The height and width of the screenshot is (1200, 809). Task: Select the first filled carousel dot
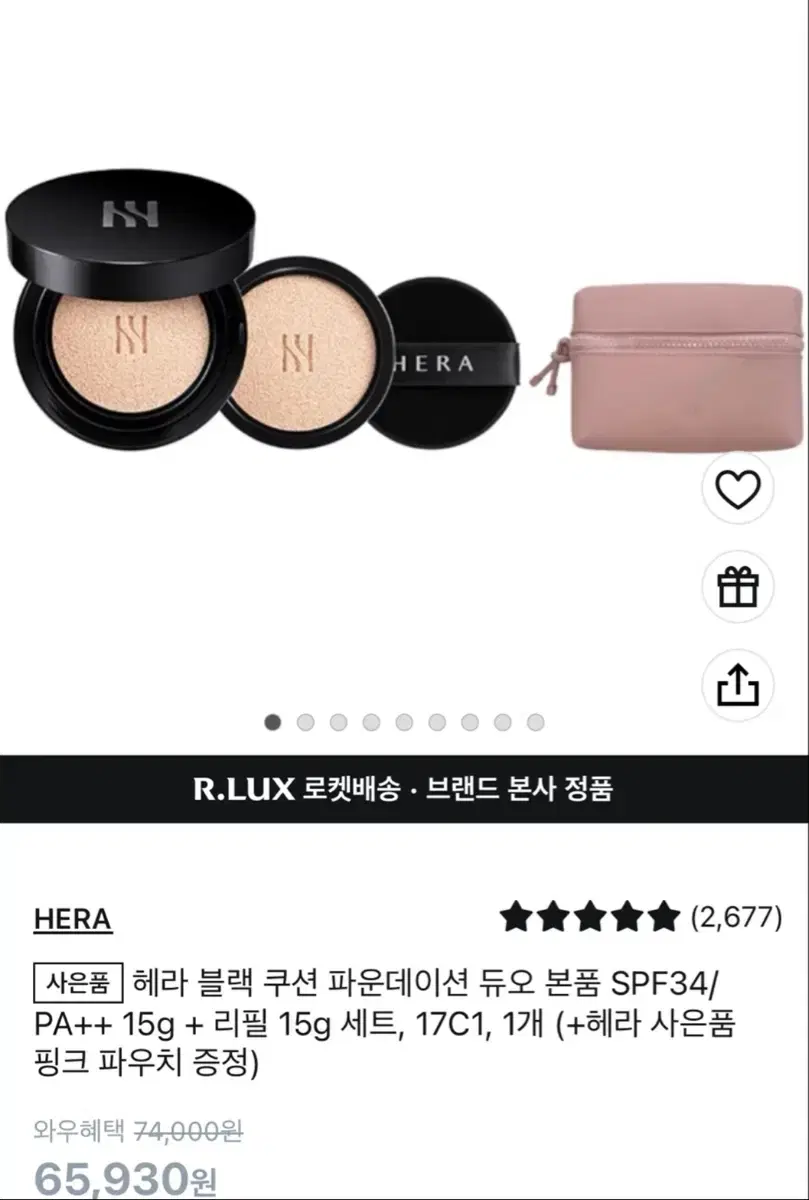click(x=272, y=718)
